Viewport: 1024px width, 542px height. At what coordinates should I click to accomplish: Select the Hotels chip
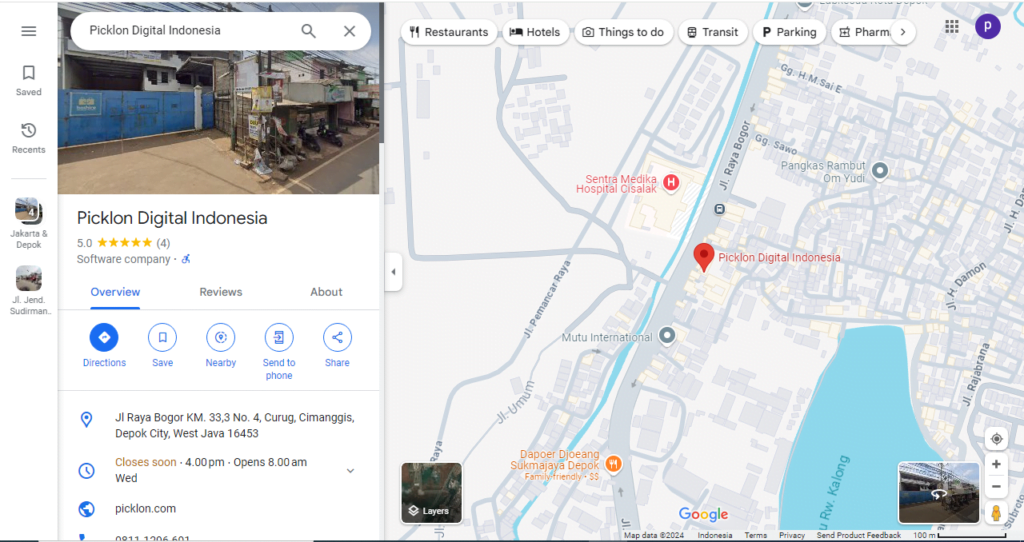pos(535,32)
